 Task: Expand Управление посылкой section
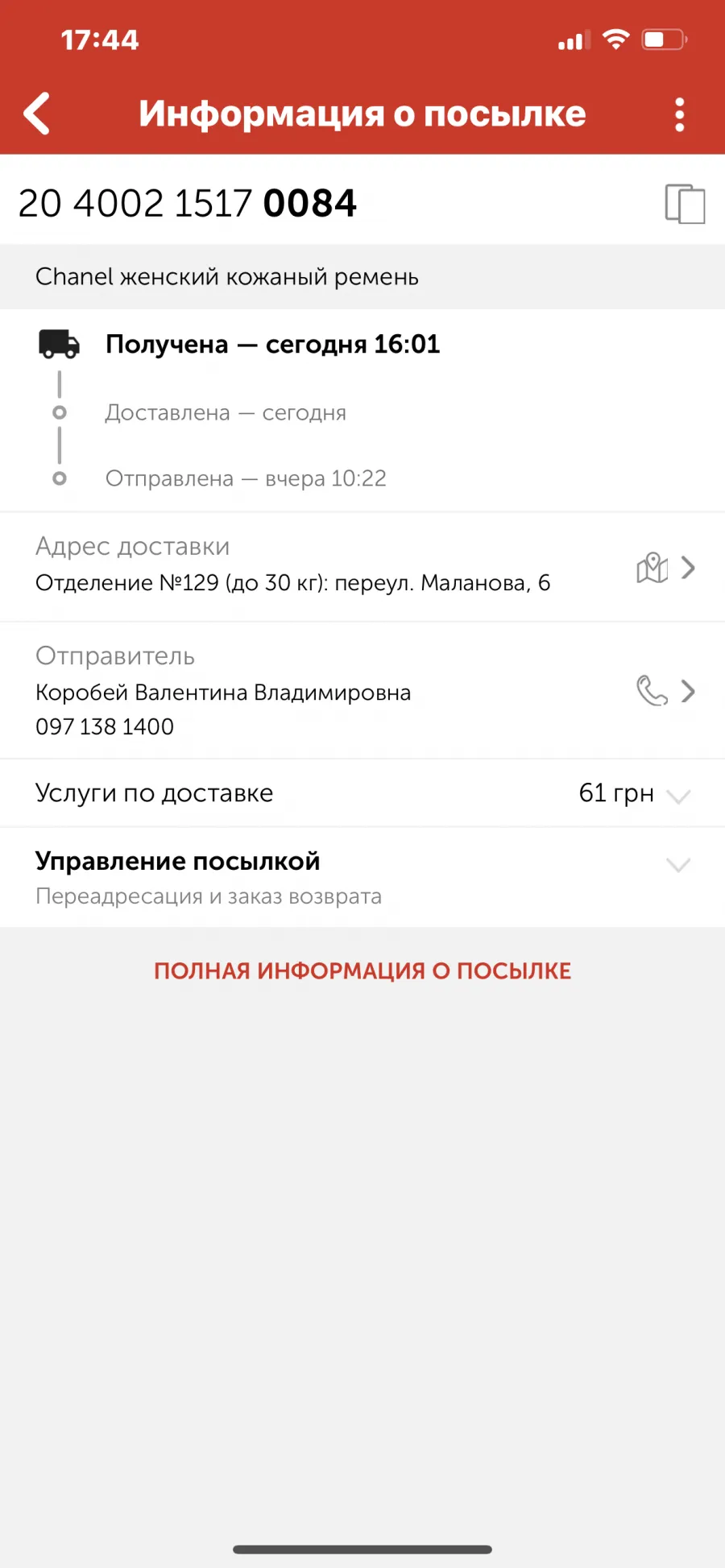click(x=362, y=877)
